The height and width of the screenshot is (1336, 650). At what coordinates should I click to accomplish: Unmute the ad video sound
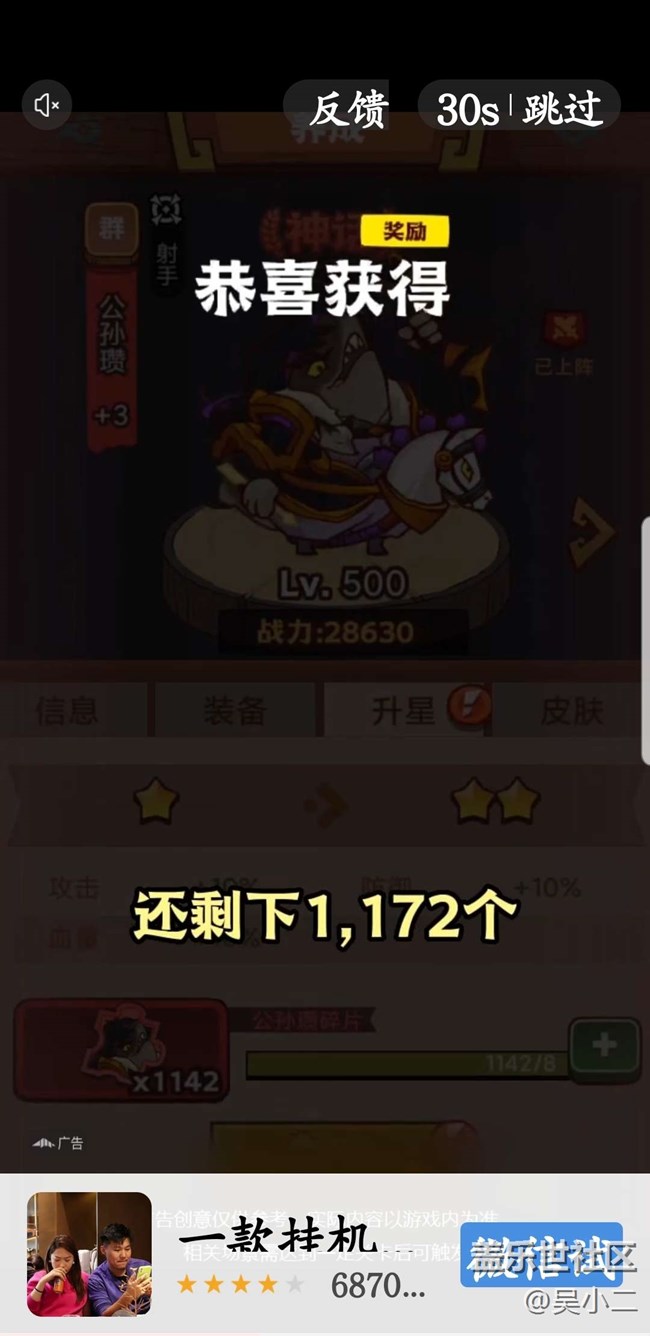pos(47,105)
